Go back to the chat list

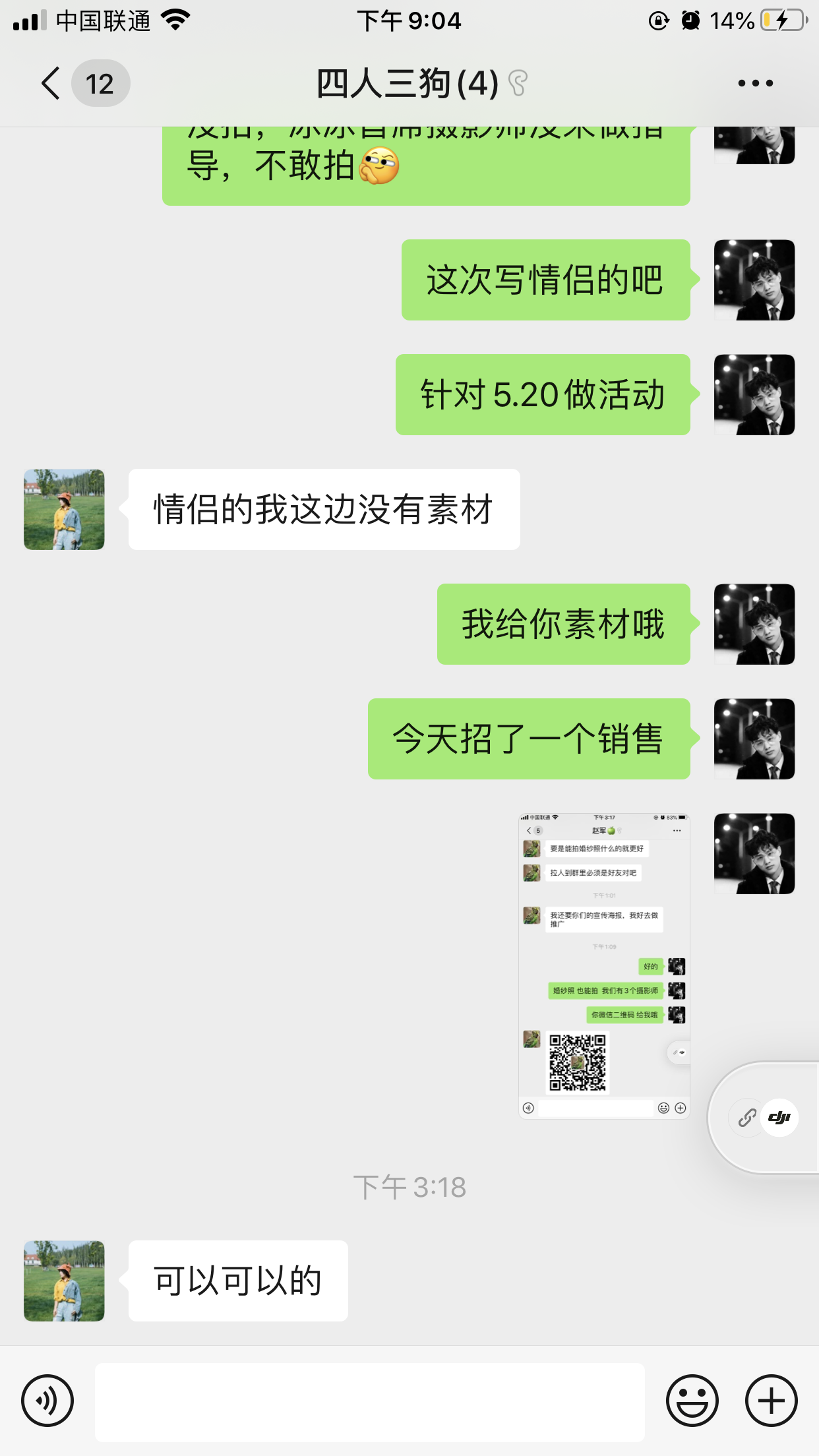[x=51, y=84]
